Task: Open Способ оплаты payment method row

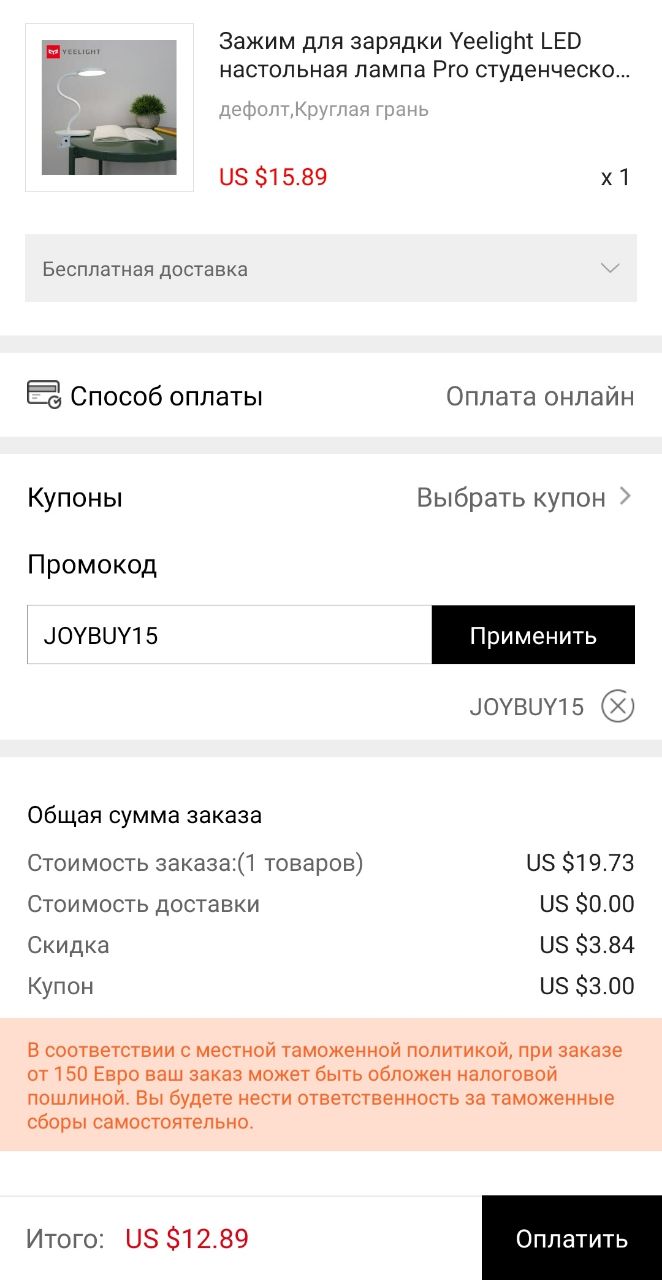Action: pyautogui.click(x=331, y=396)
